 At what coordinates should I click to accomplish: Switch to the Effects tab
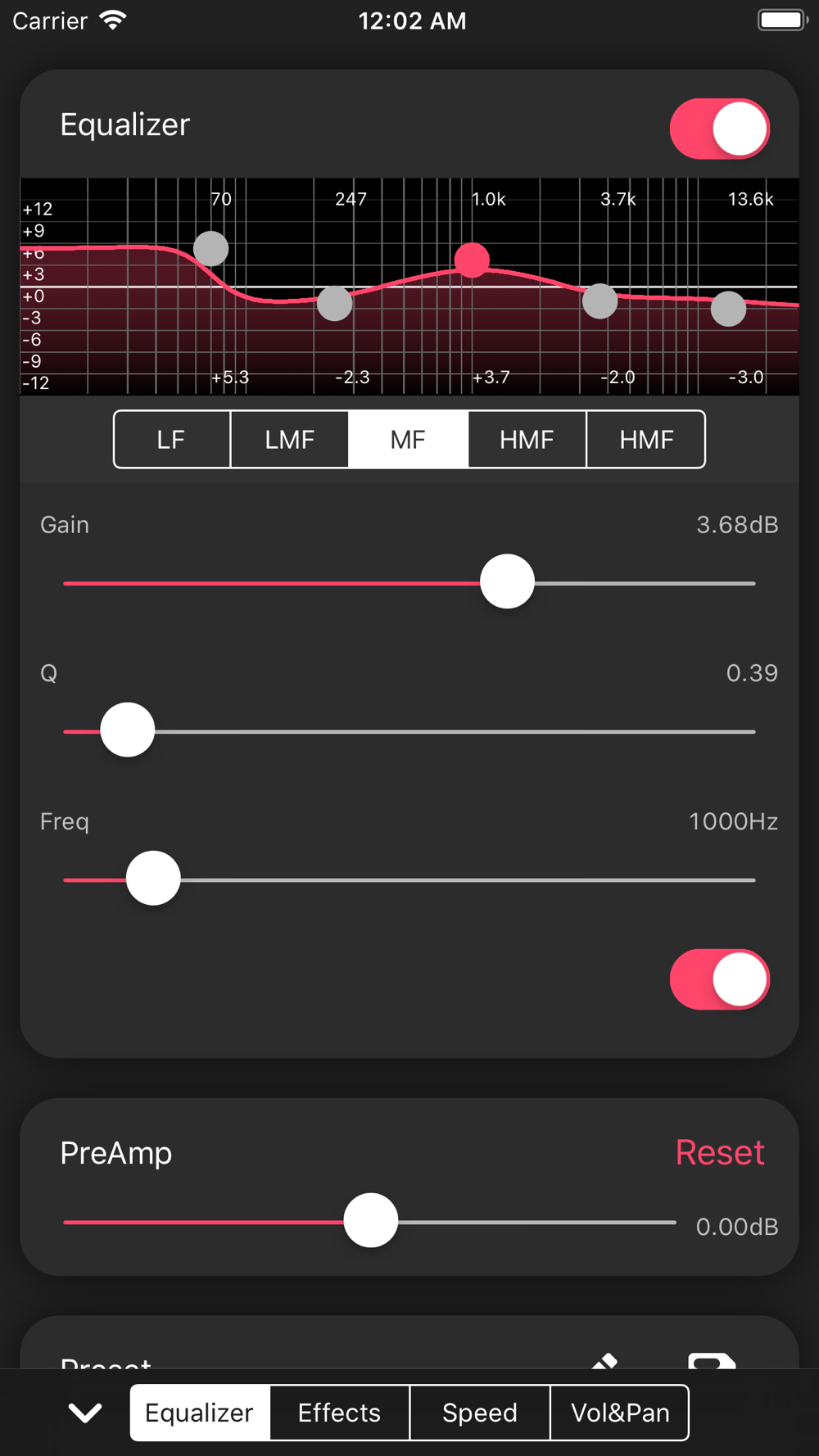click(x=340, y=1413)
